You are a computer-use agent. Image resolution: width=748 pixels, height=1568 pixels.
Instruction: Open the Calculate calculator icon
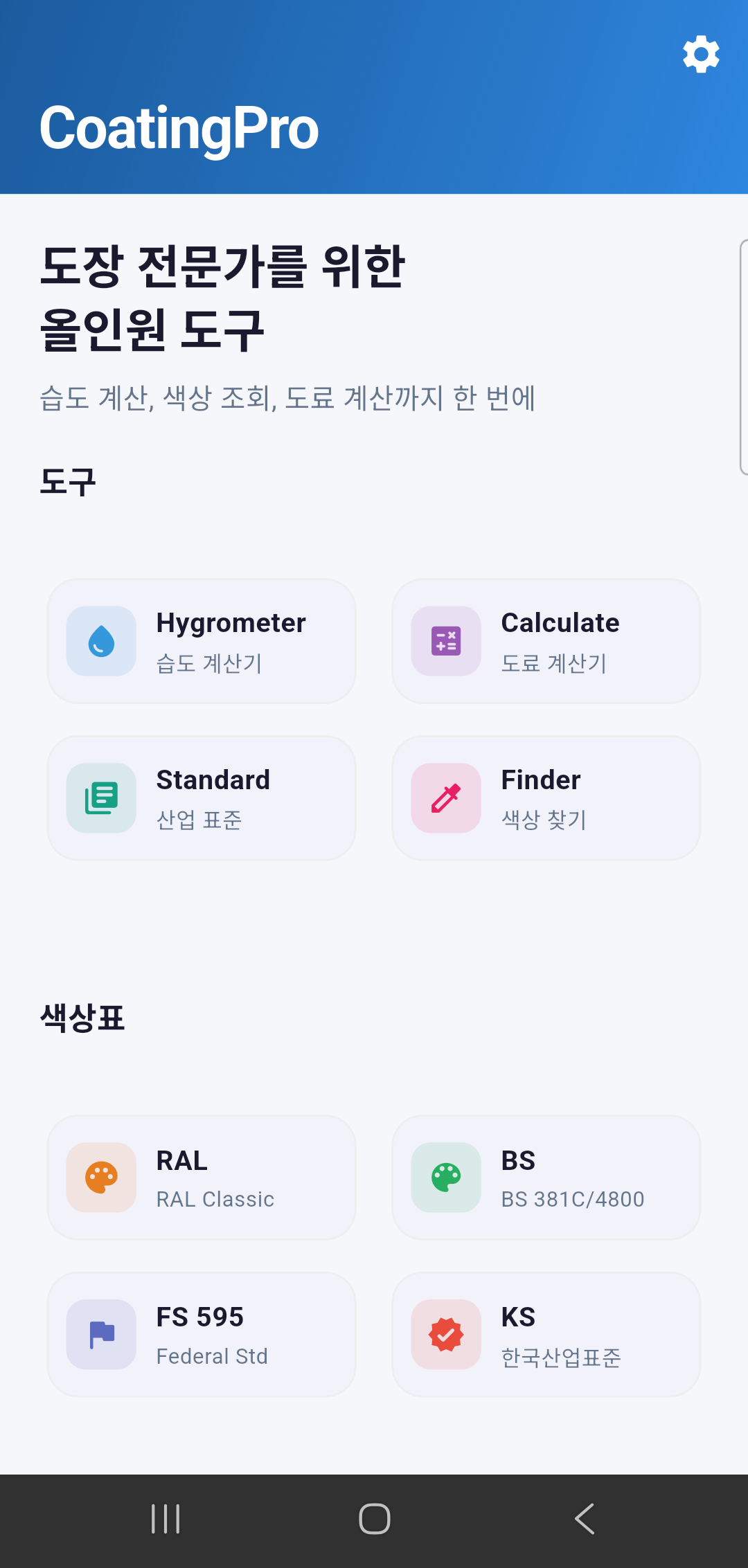click(x=445, y=641)
